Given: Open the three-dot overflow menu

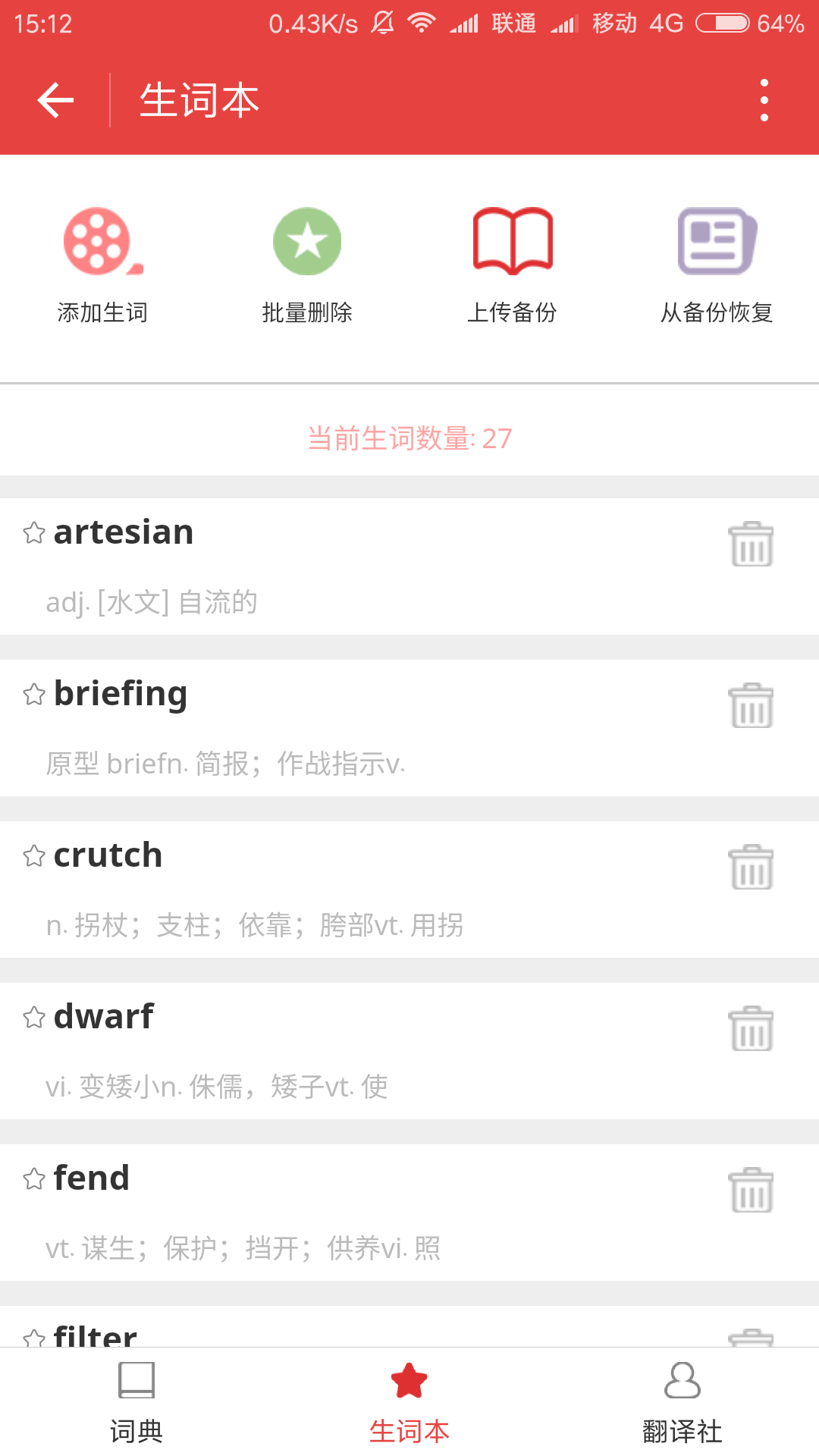Looking at the screenshot, I should 764,100.
